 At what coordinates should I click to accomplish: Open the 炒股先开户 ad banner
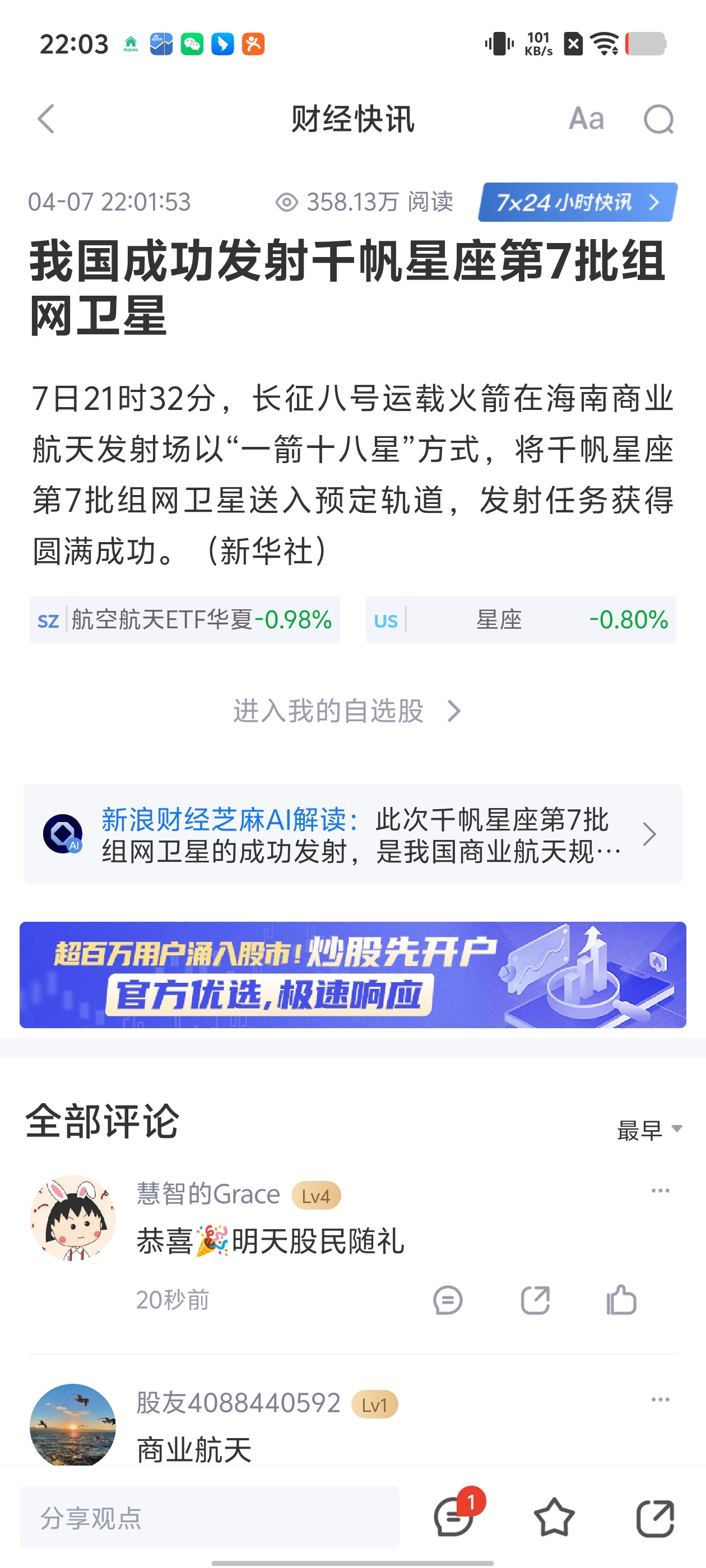352,974
